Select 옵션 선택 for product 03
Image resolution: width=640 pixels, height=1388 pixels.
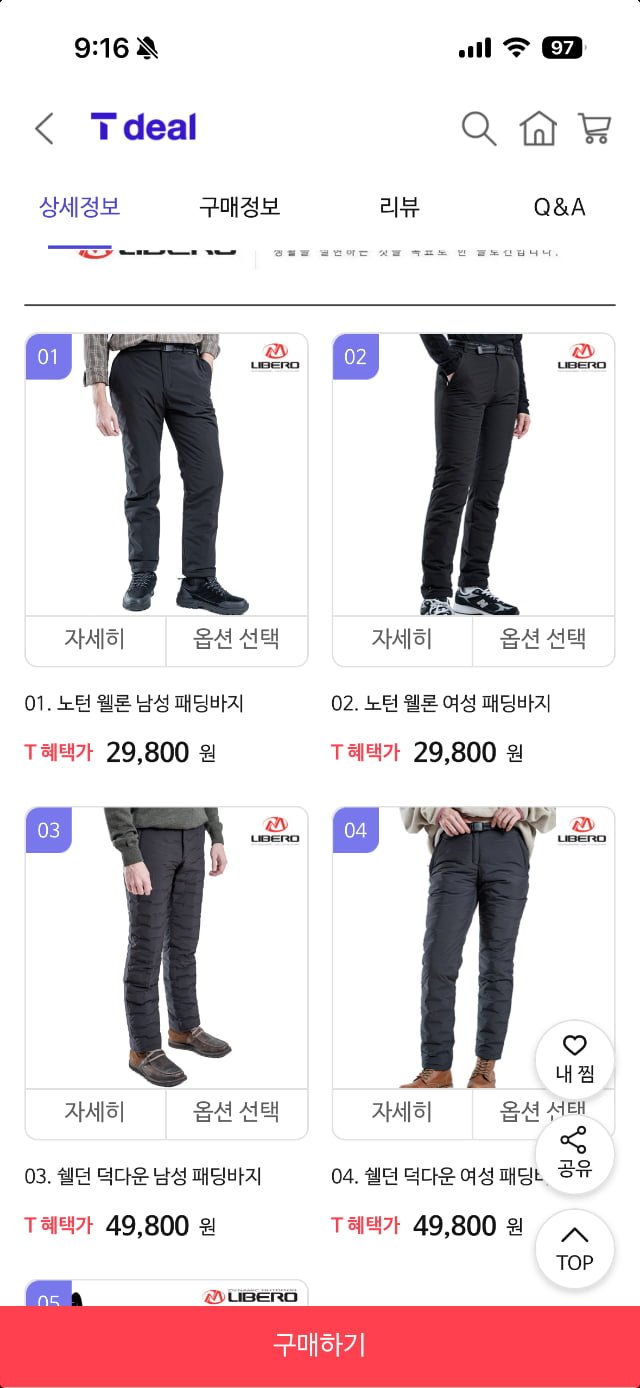tap(236, 1113)
